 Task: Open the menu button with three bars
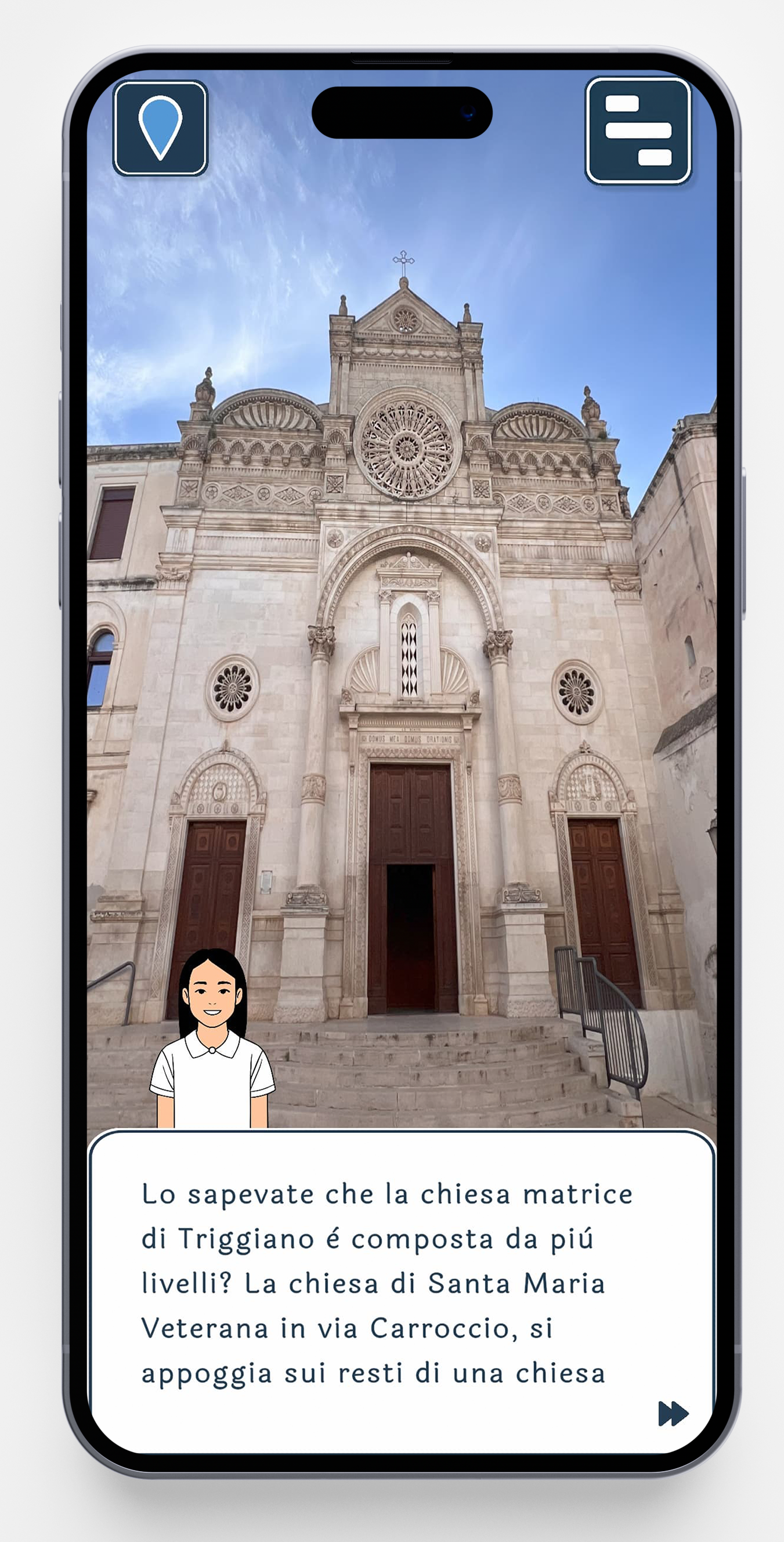[638, 131]
